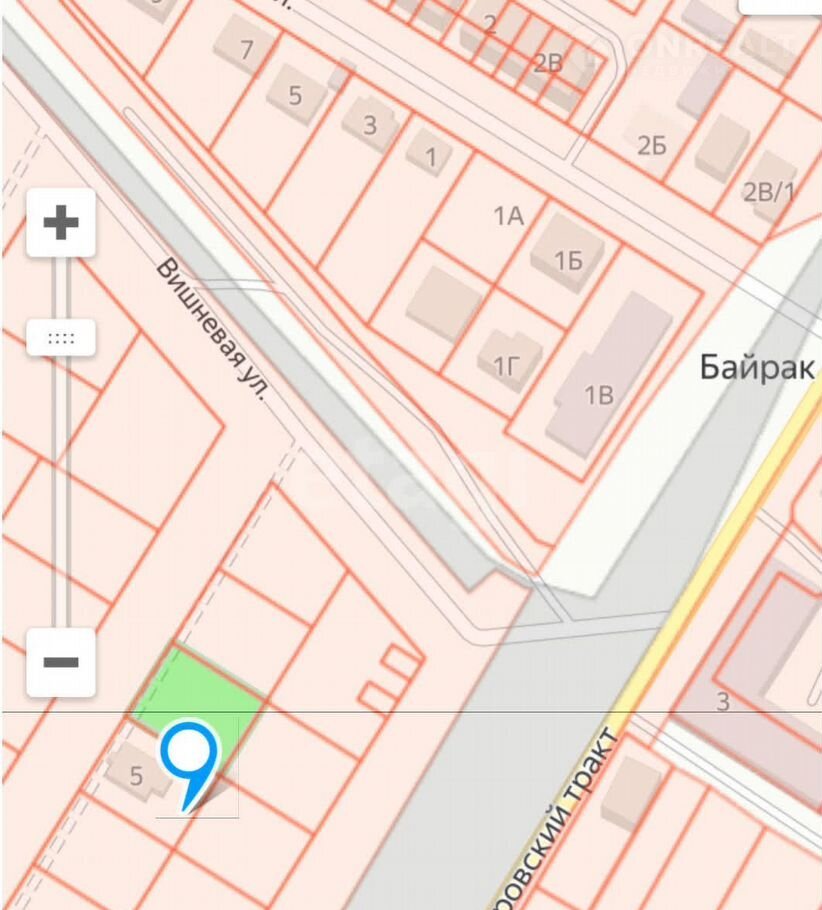Image resolution: width=822 pixels, height=910 pixels.
Task: Tap the zoom slider handle
Action: click(x=61, y=338)
